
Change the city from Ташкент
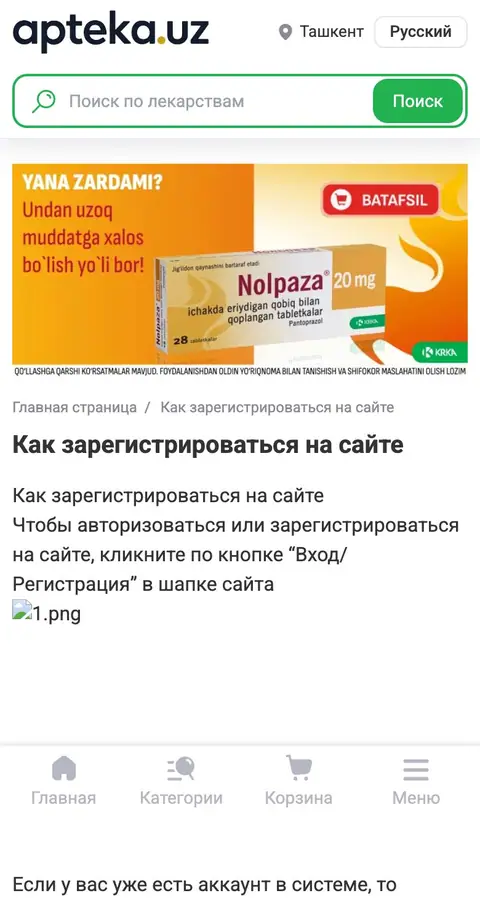[x=321, y=32]
